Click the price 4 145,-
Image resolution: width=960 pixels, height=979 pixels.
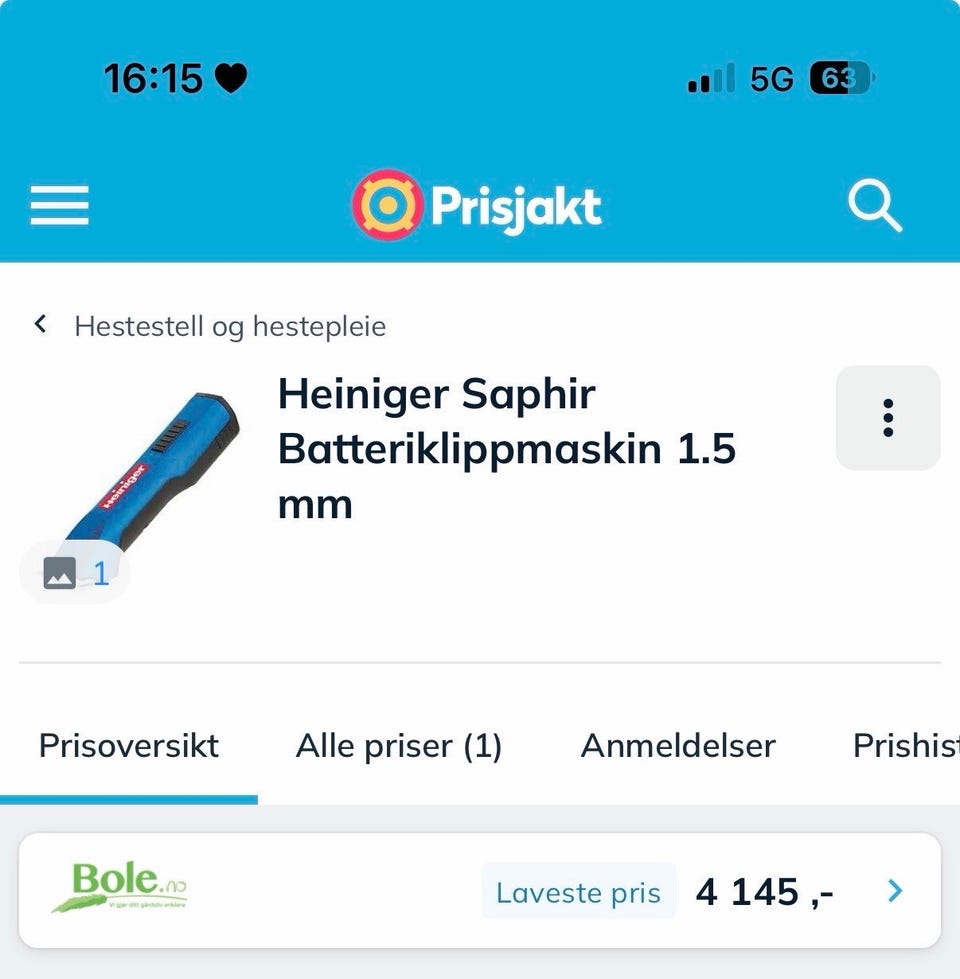point(764,890)
